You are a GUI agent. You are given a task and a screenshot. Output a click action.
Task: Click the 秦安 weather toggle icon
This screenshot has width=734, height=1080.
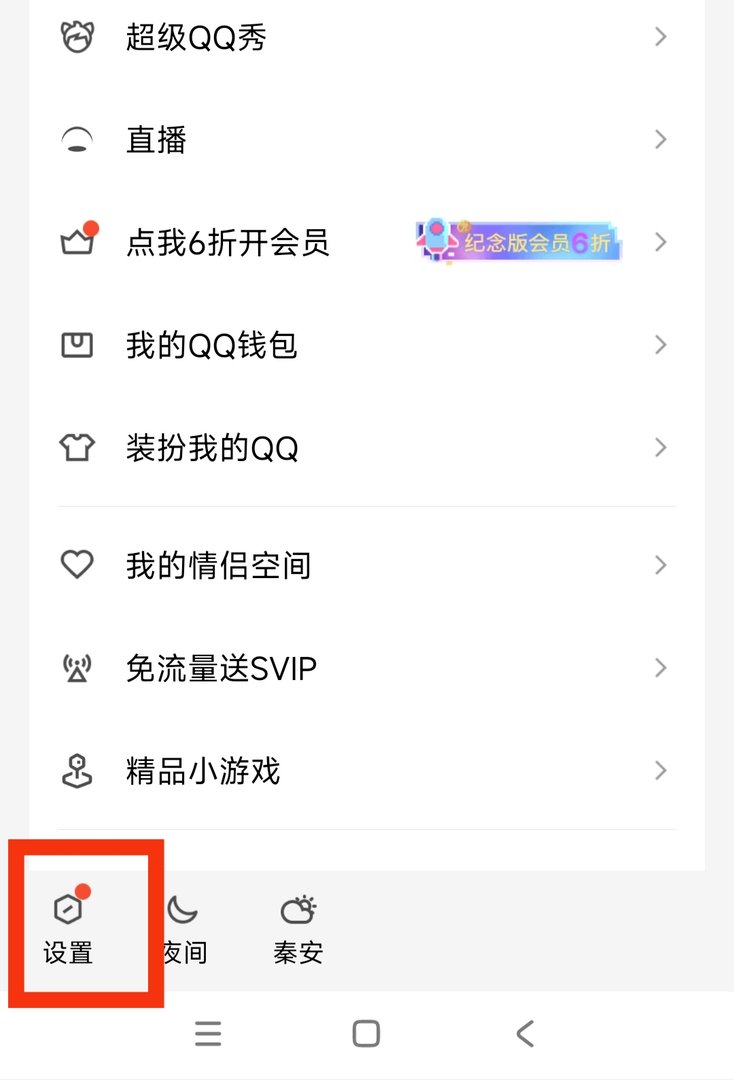297,908
